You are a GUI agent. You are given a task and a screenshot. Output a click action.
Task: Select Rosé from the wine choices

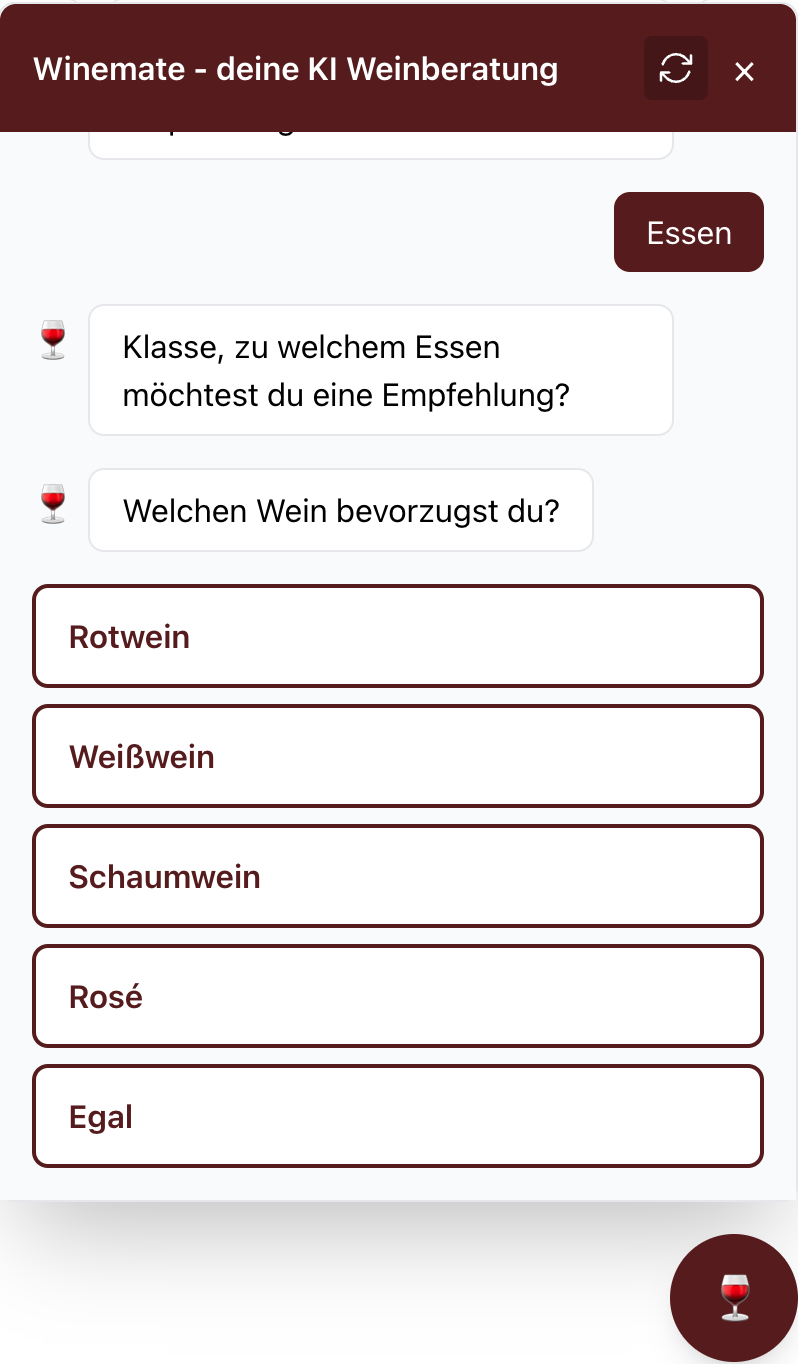[x=398, y=996]
